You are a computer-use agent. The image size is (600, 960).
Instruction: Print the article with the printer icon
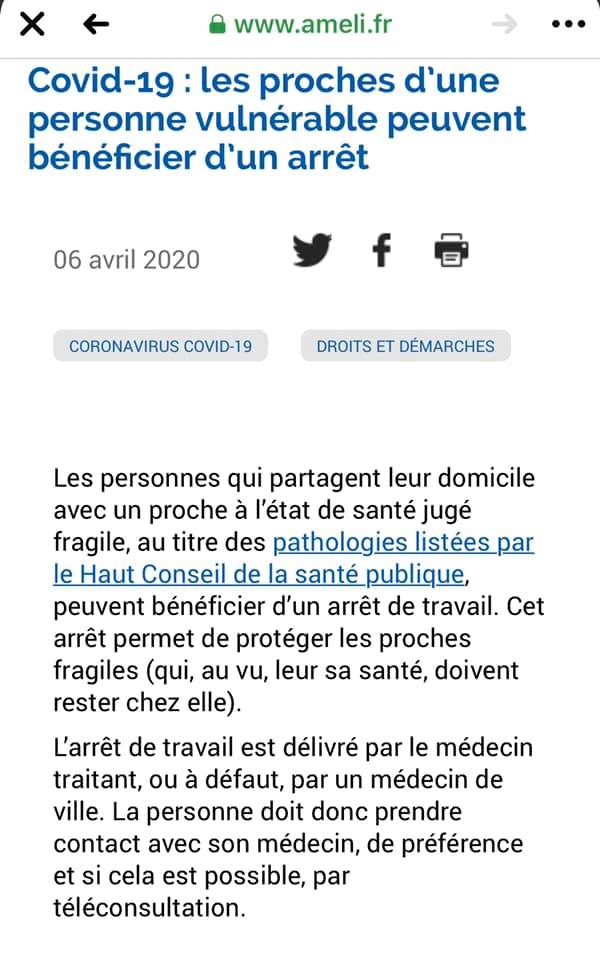coord(451,250)
